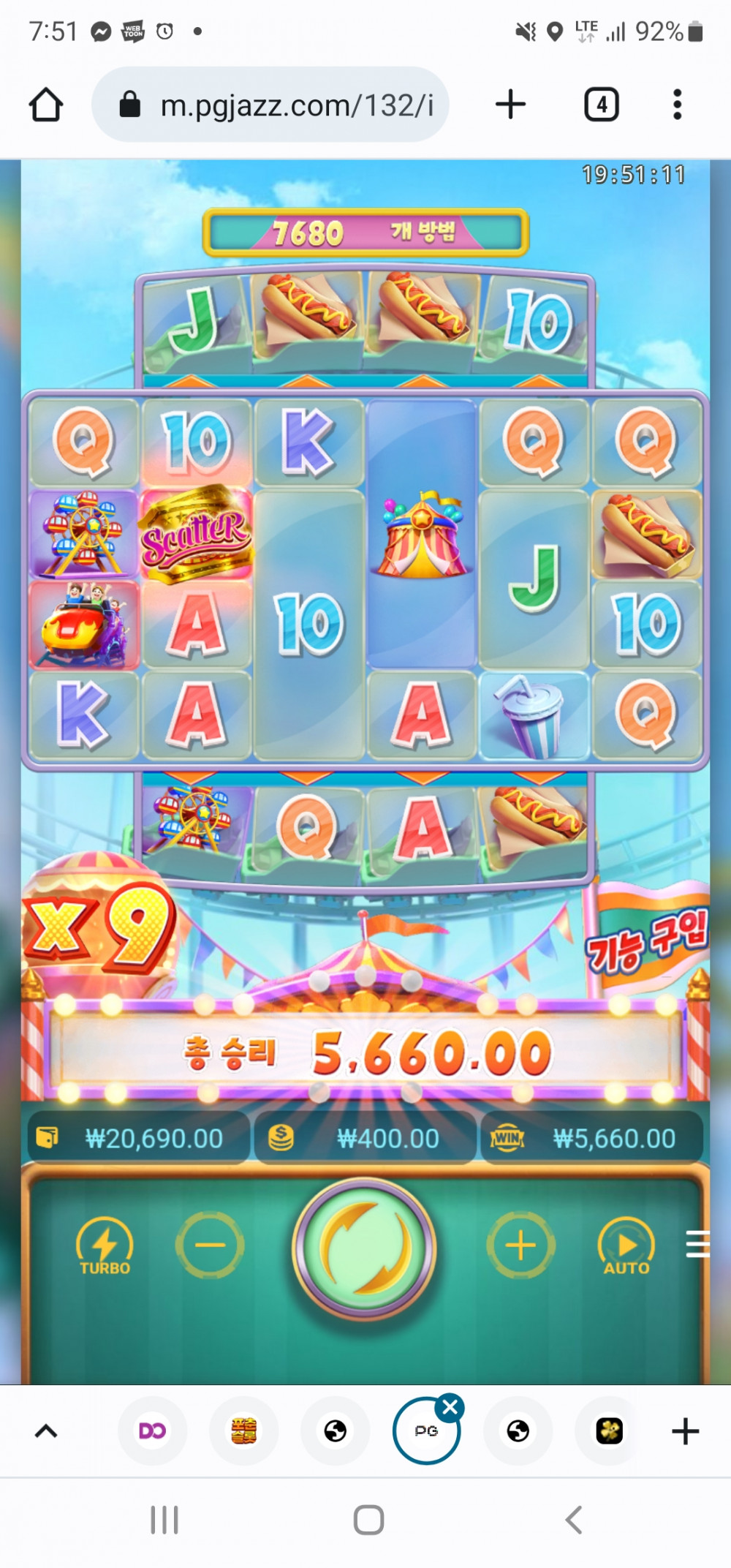Screen dimensions: 731x1568
Task: Enable TURBO spin mode
Action: (x=105, y=1247)
